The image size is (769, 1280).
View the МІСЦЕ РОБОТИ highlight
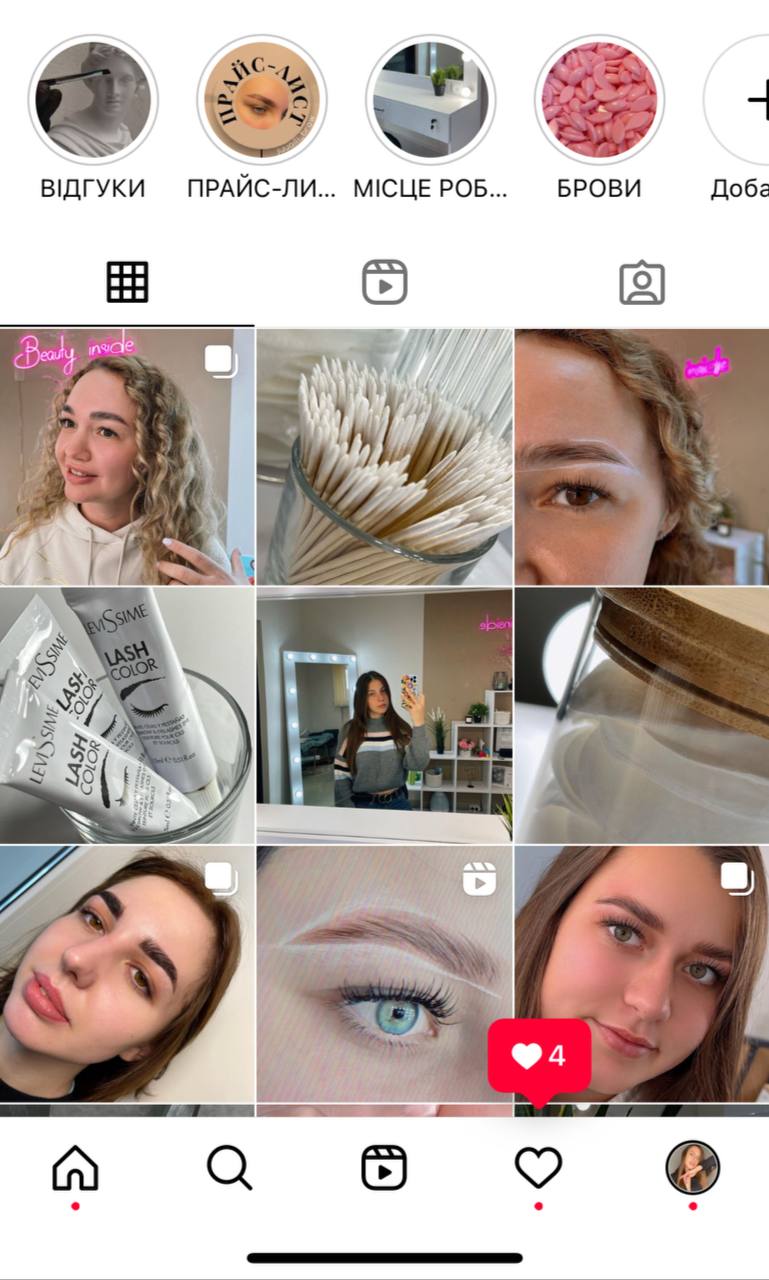pyautogui.click(x=430, y=100)
